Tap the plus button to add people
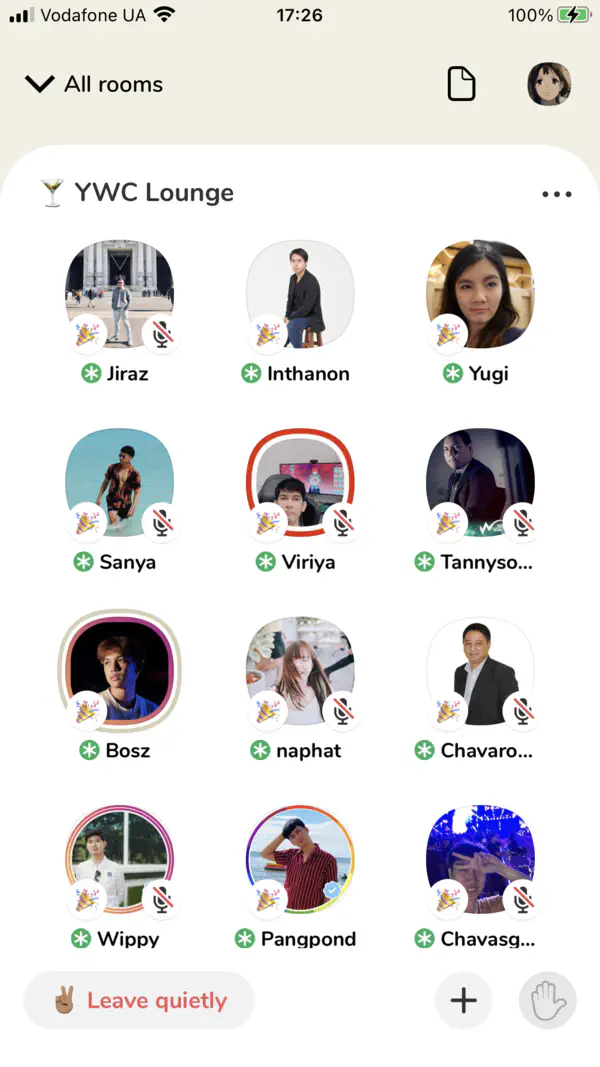The height and width of the screenshot is (1067, 600). coord(464,1000)
